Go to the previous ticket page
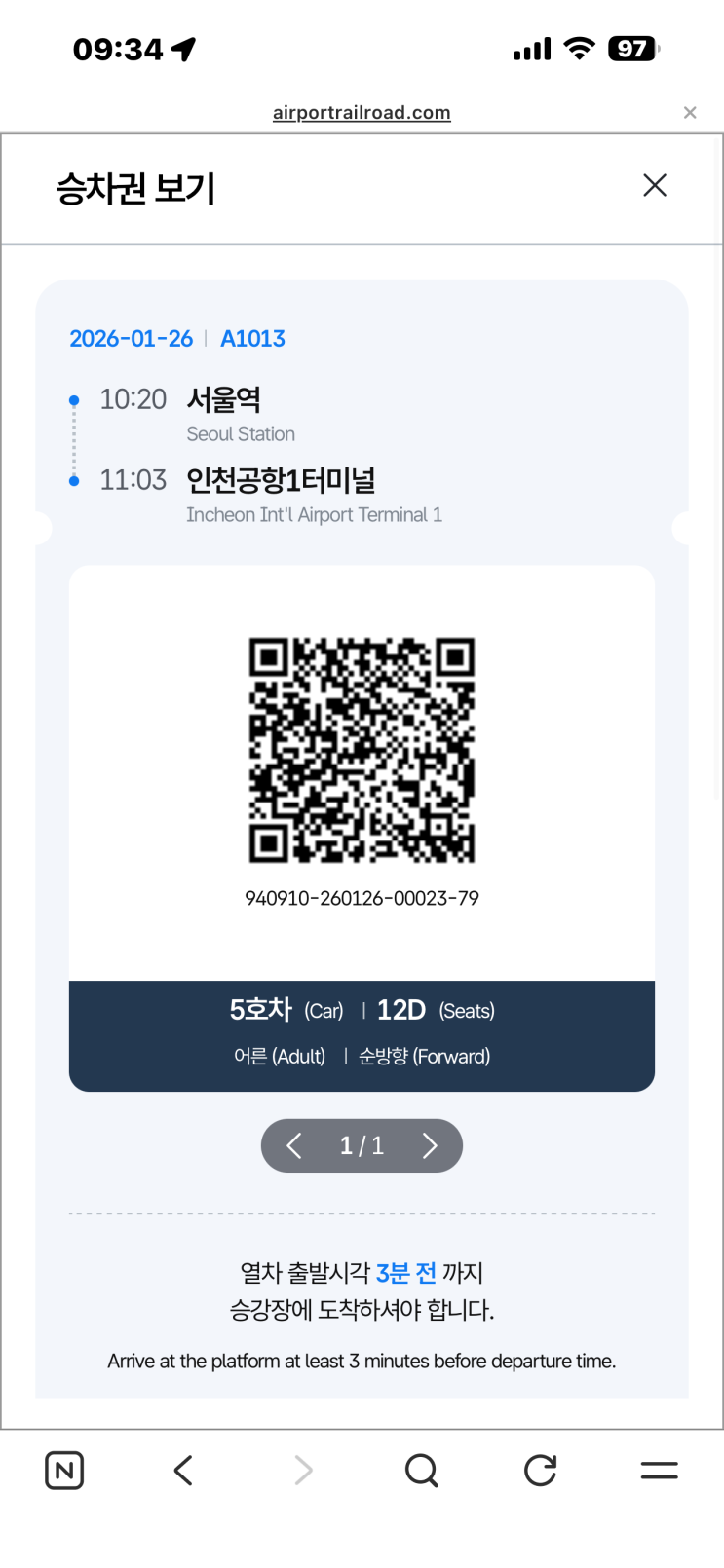Viewport: 724px width, 1568px height. pyautogui.click(x=294, y=1146)
